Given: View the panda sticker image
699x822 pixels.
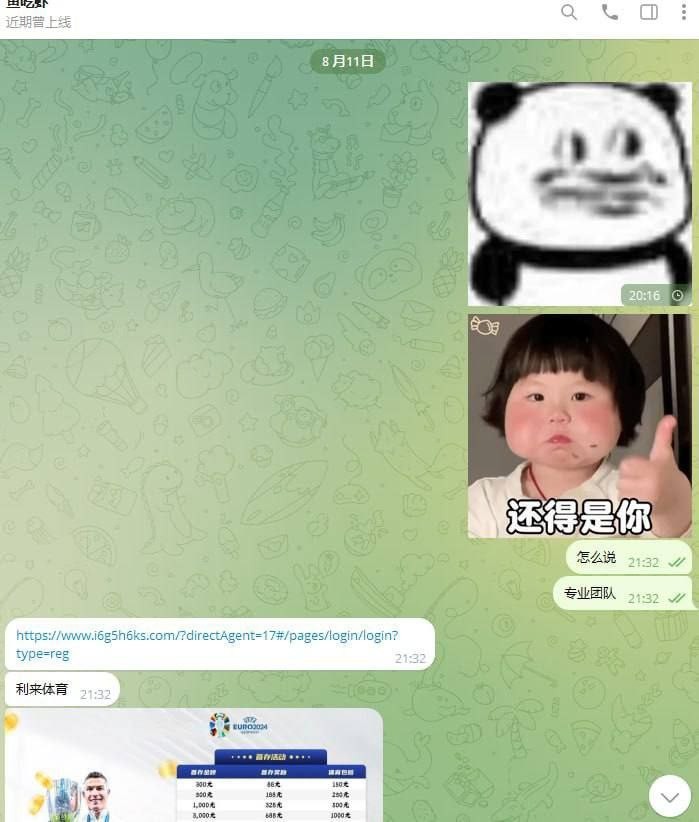Looking at the screenshot, I should (x=579, y=193).
